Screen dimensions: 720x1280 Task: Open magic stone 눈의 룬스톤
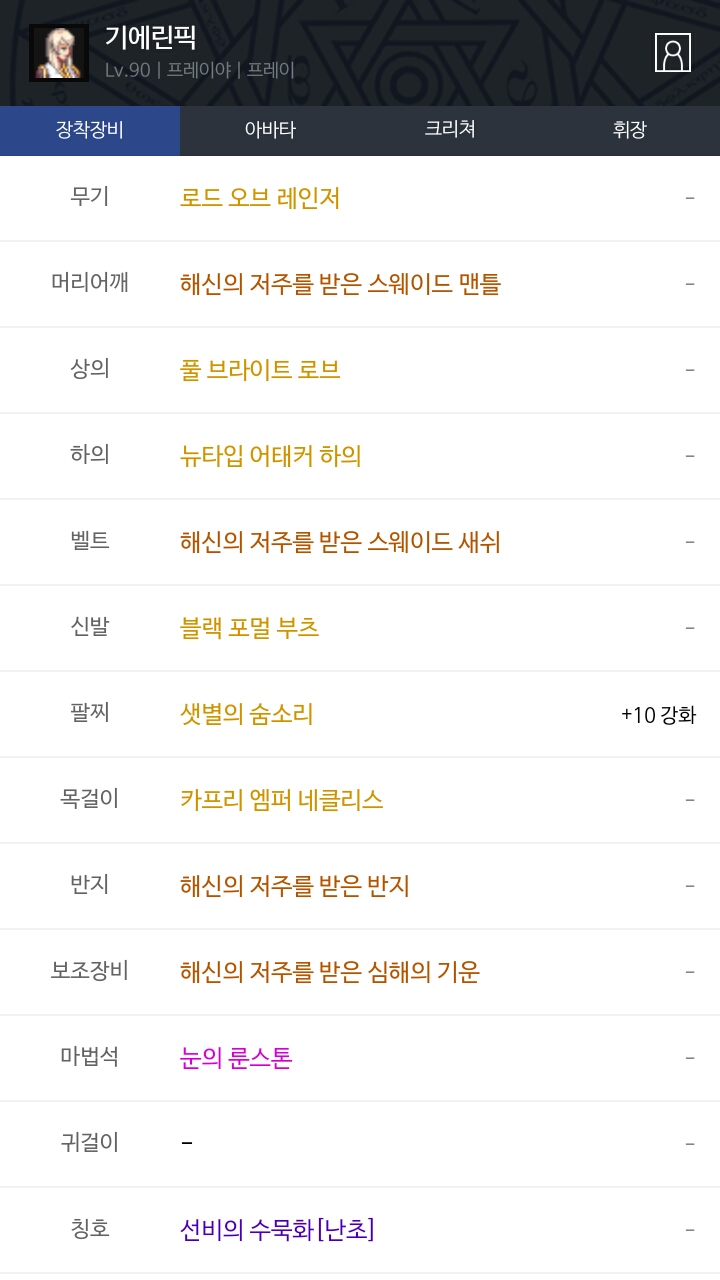[x=236, y=1058]
